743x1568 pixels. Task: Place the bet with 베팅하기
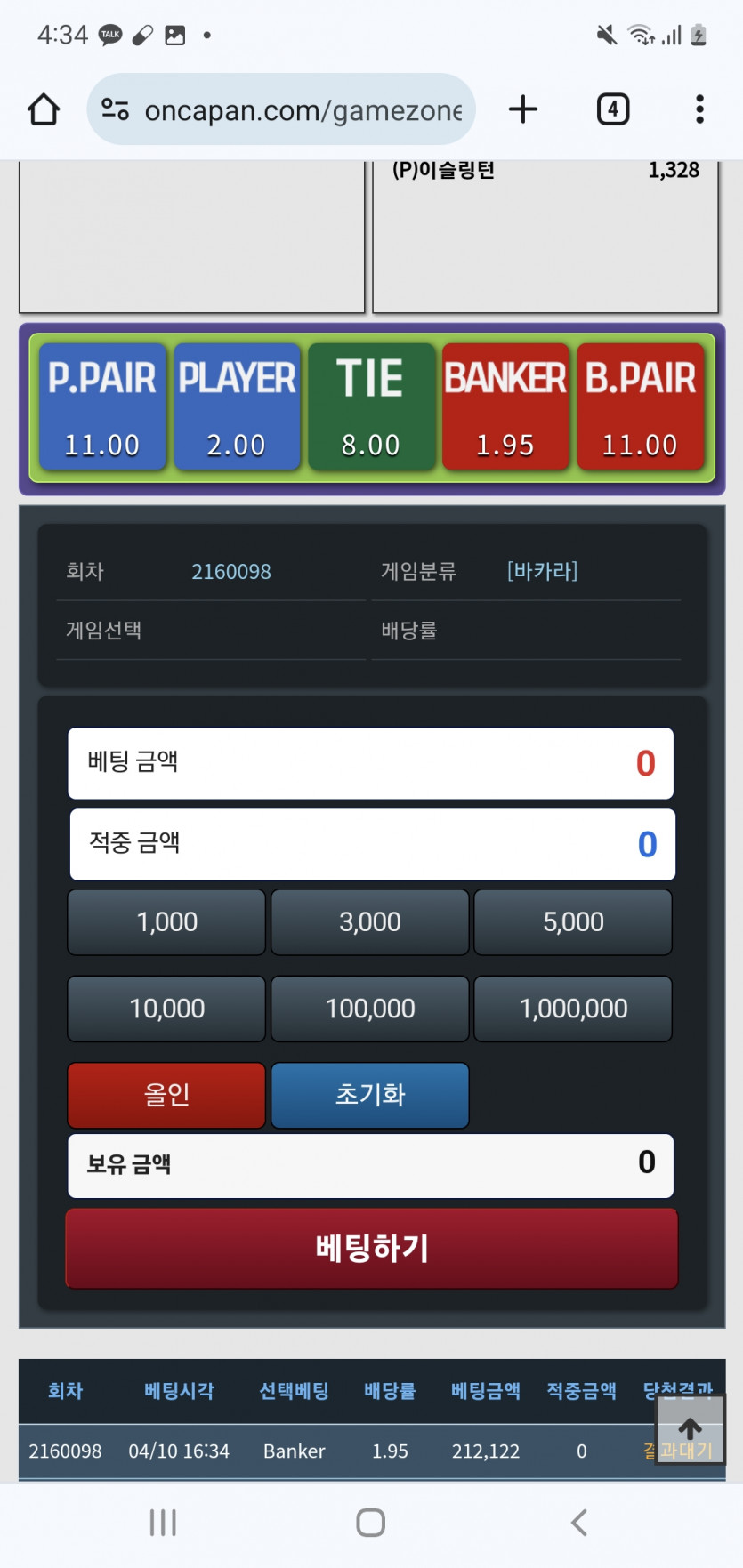372,1248
